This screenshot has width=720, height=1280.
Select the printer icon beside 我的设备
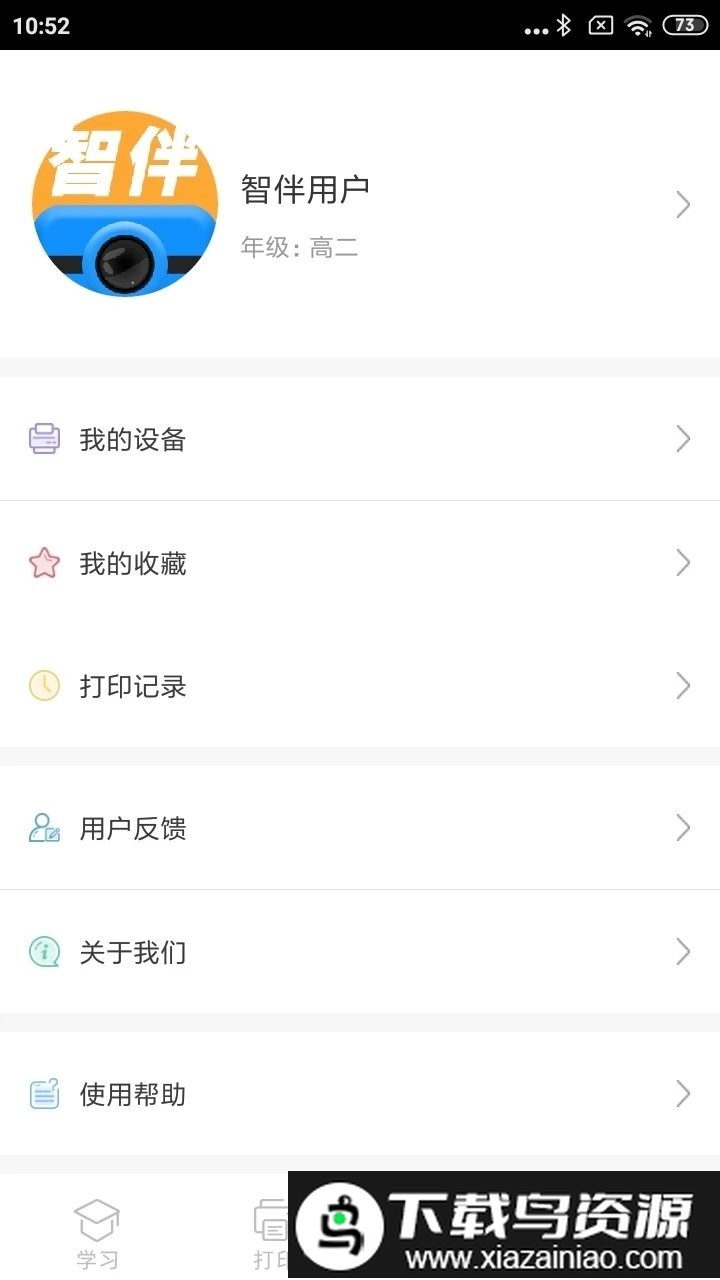tap(42, 438)
